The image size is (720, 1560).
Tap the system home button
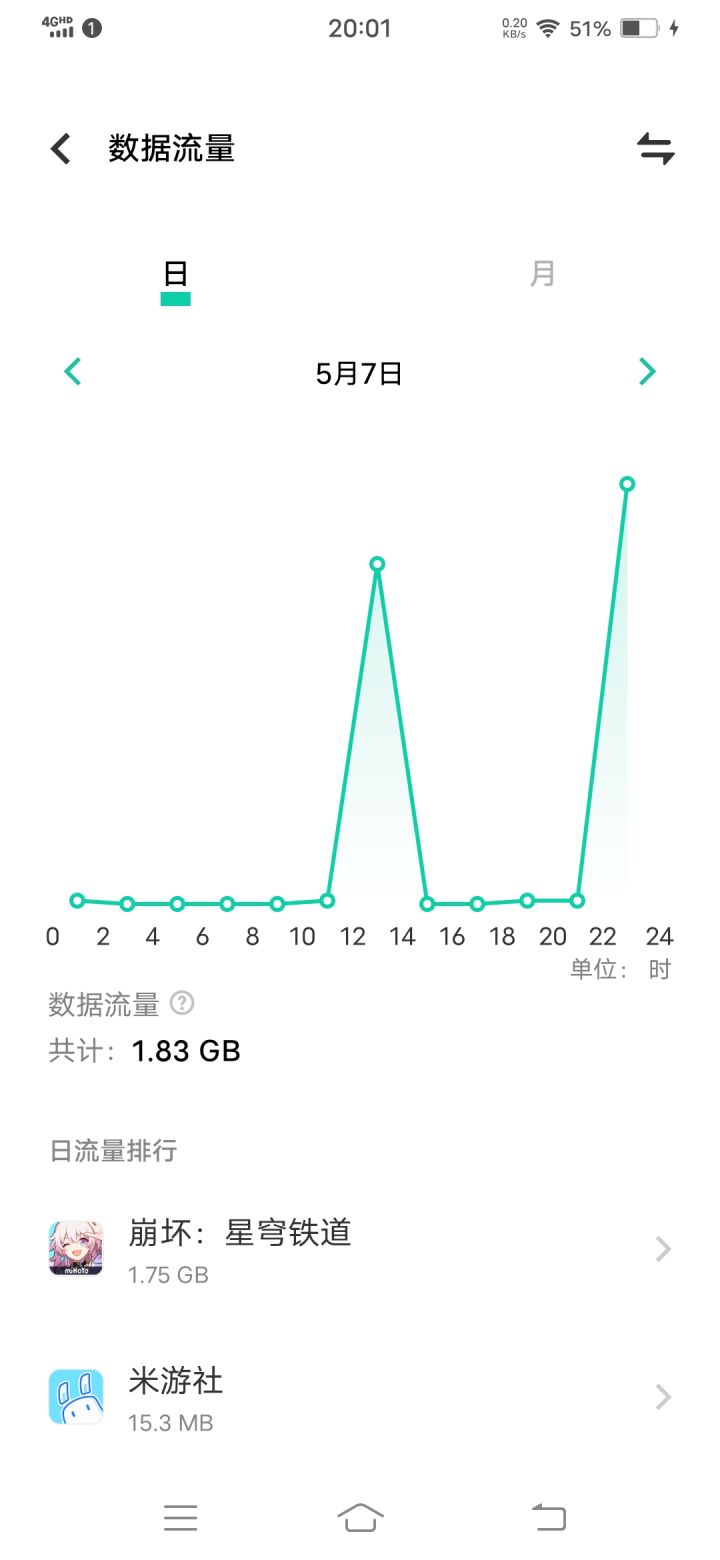pyautogui.click(x=360, y=1517)
